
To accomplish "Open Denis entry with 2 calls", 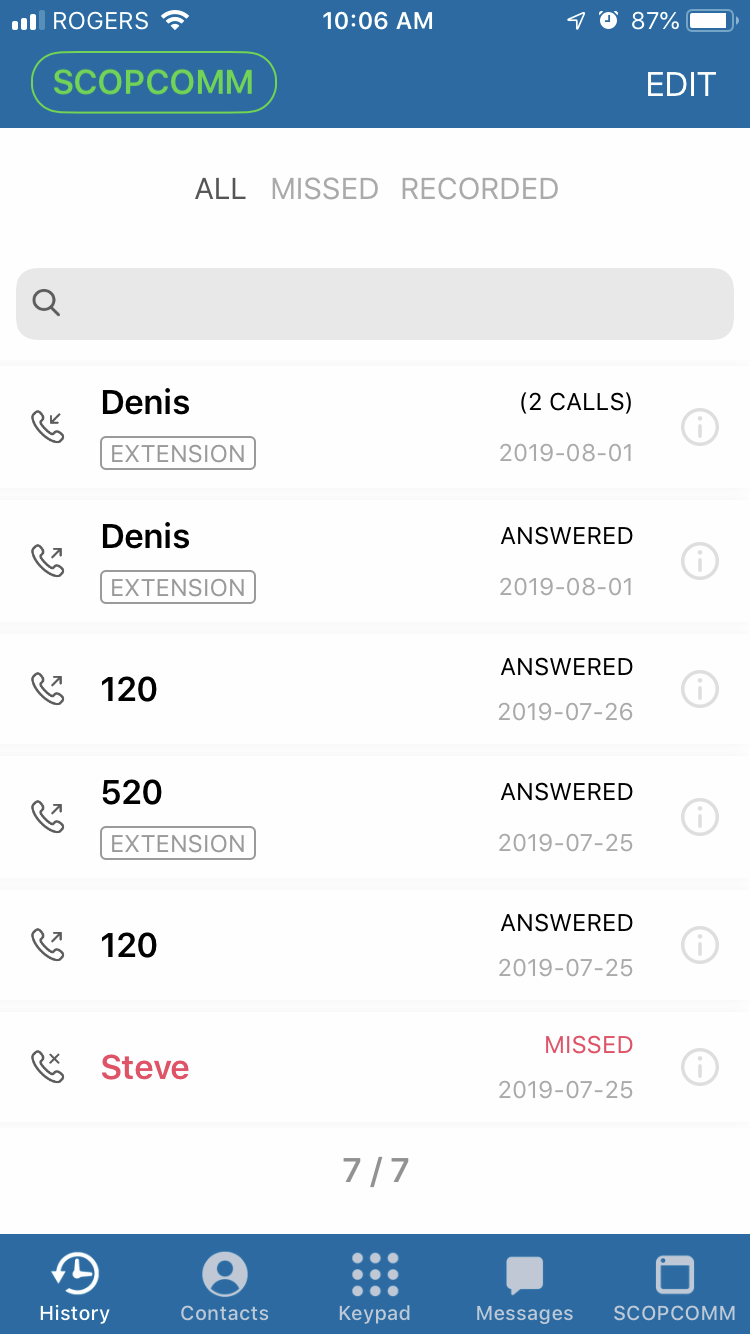I will (375, 428).
